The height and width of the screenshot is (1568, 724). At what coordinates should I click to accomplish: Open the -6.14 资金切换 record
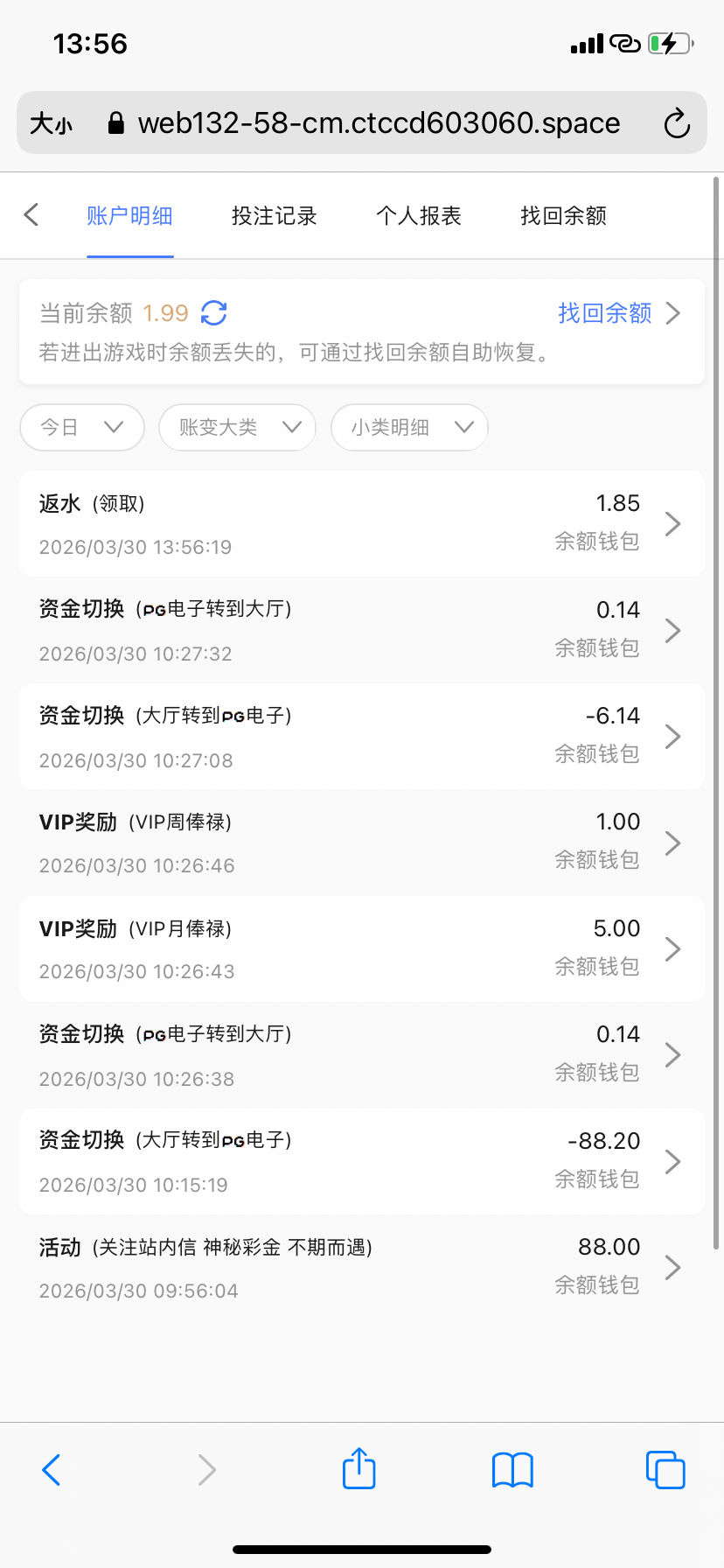click(x=362, y=737)
